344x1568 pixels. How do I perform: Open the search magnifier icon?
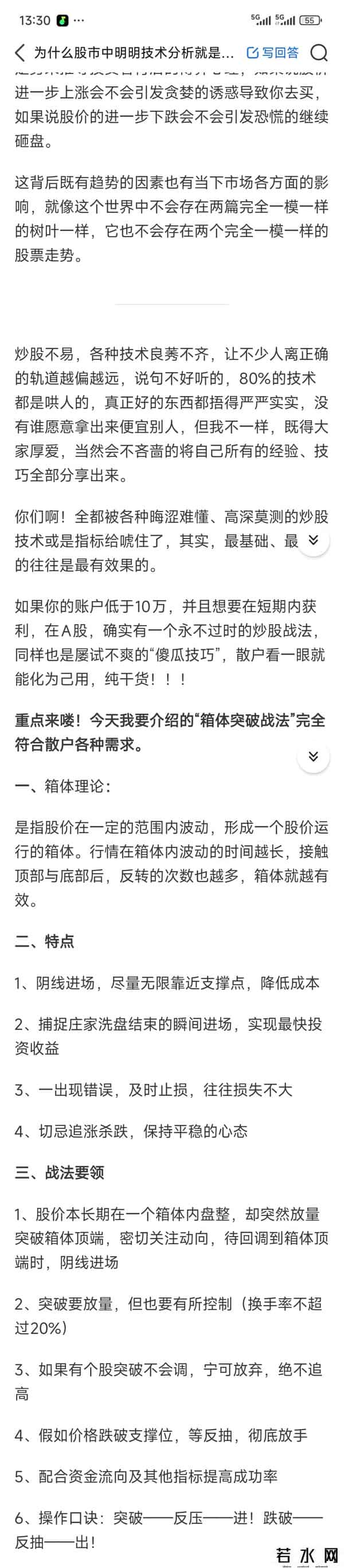point(318,53)
